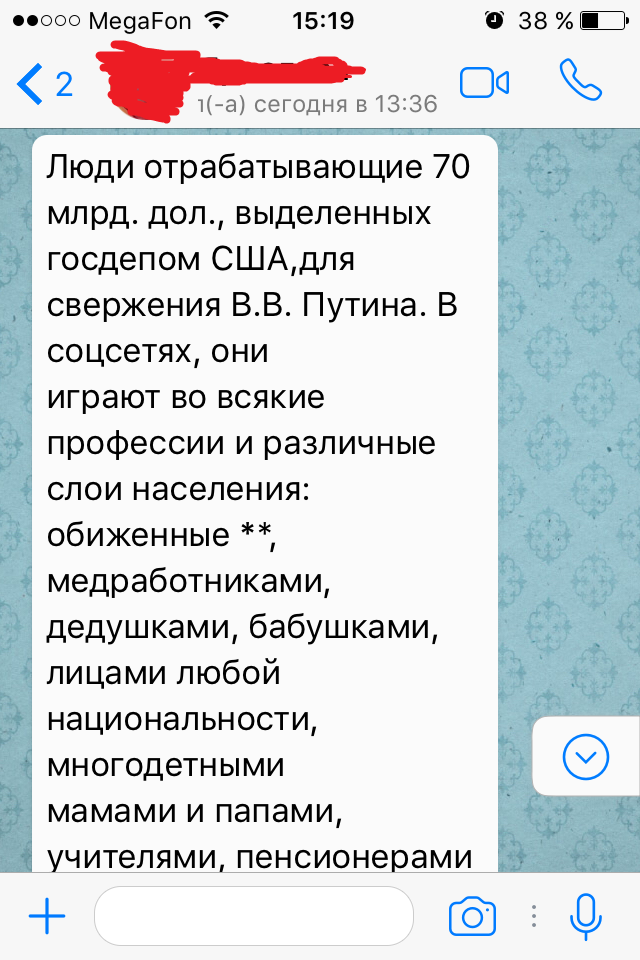This screenshot has height=960, width=640.
Task: Focus the message text field
Action: tap(254, 916)
